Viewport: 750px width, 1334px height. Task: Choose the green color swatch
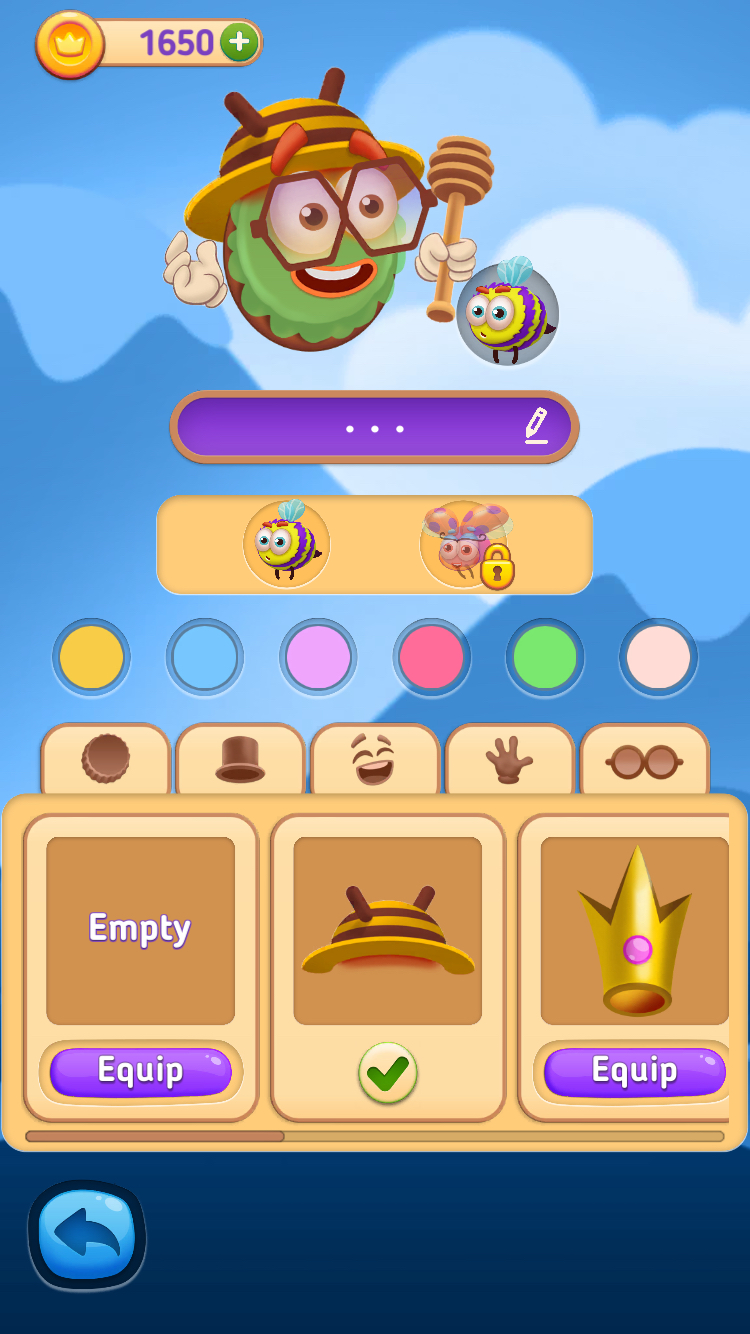click(x=545, y=657)
